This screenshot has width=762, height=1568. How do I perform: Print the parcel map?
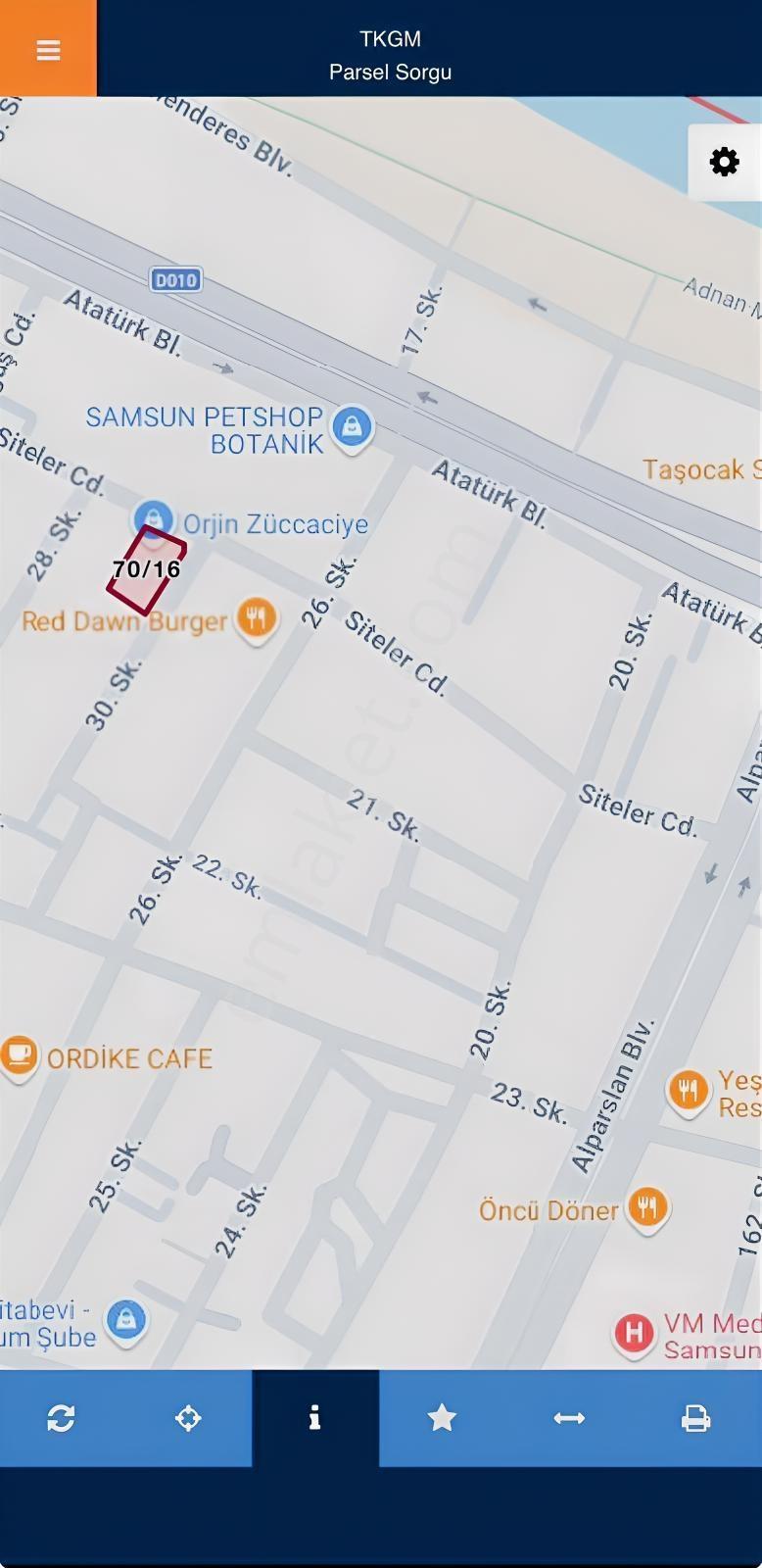tap(696, 1418)
